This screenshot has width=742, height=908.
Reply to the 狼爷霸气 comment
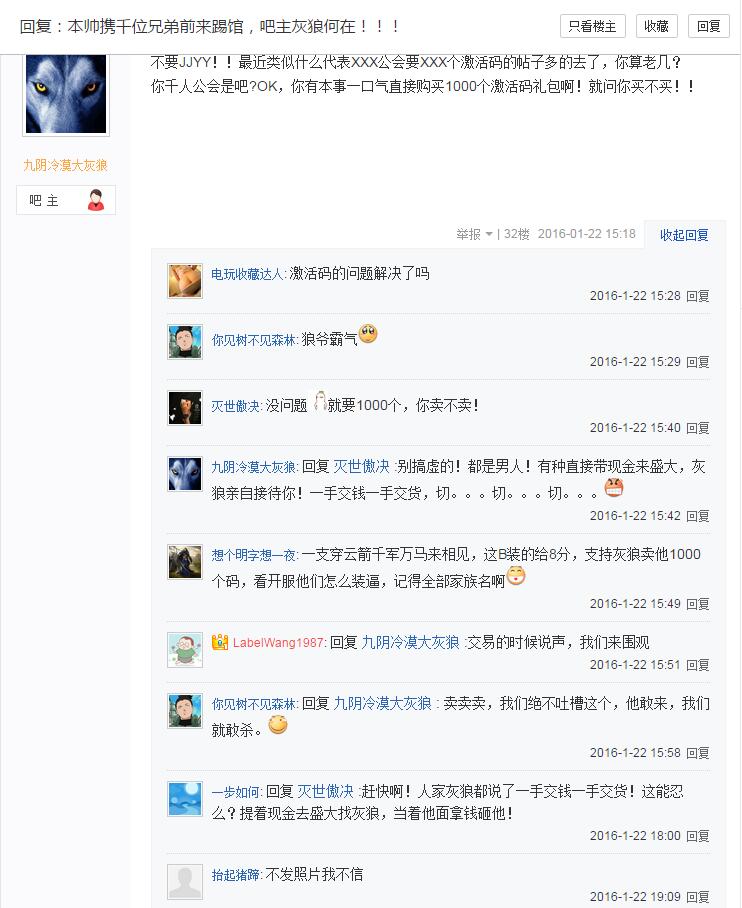(697, 362)
